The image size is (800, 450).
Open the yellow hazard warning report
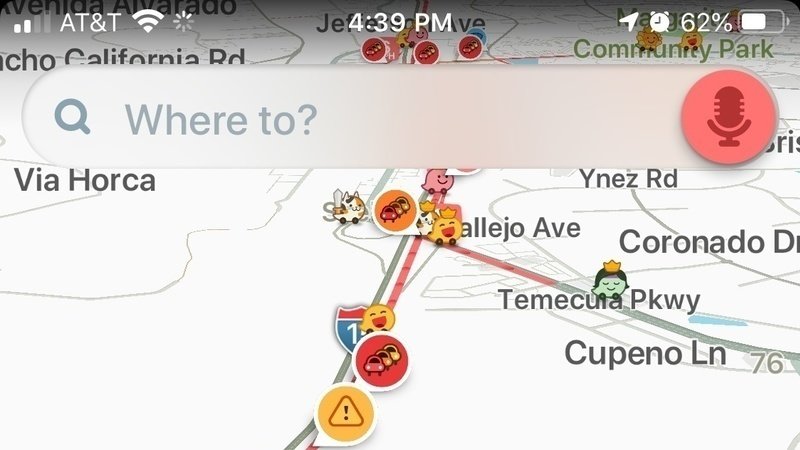pyautogui.click(x=344, y=410)
